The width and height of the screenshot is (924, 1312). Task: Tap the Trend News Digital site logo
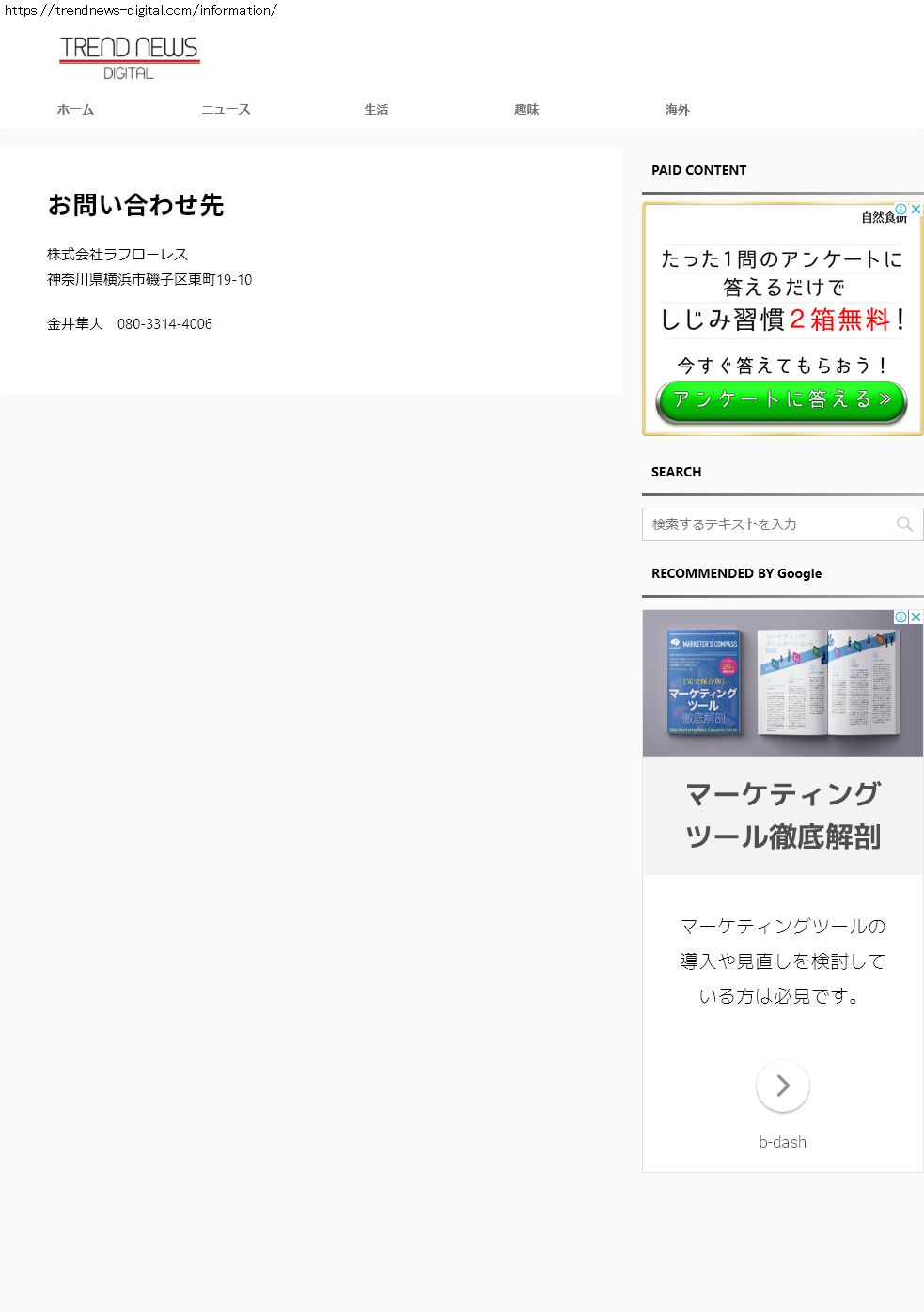[130, 57]
